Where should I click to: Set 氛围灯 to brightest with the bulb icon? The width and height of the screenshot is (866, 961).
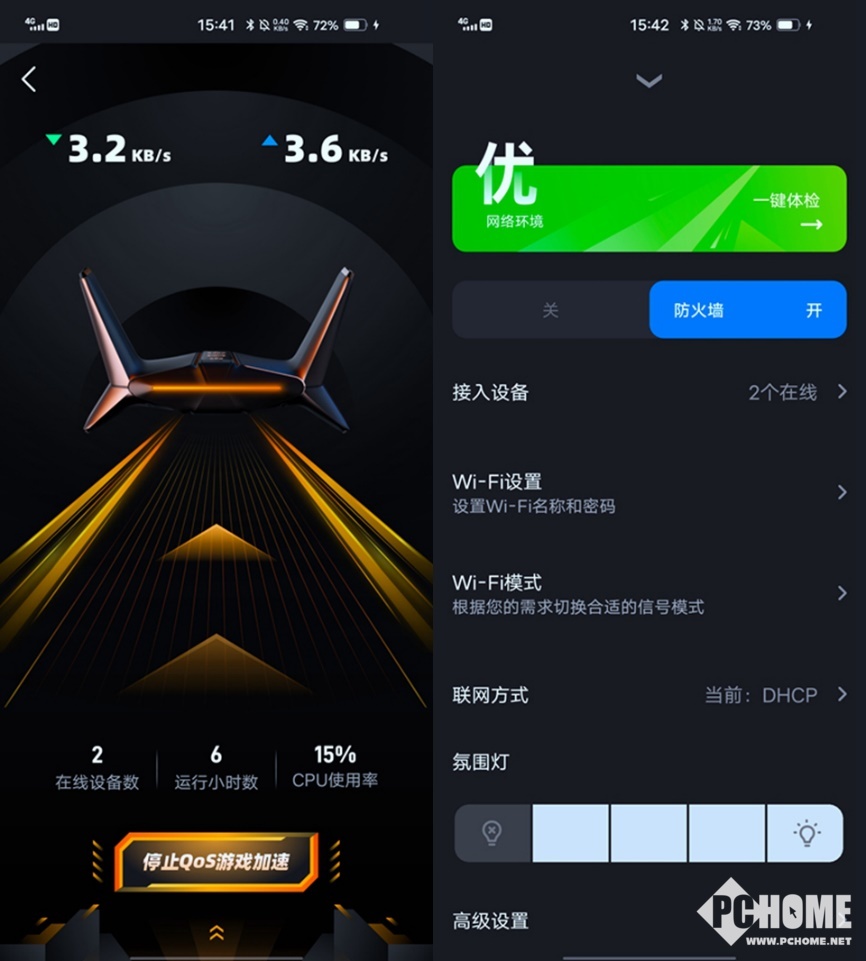point(806,833)
